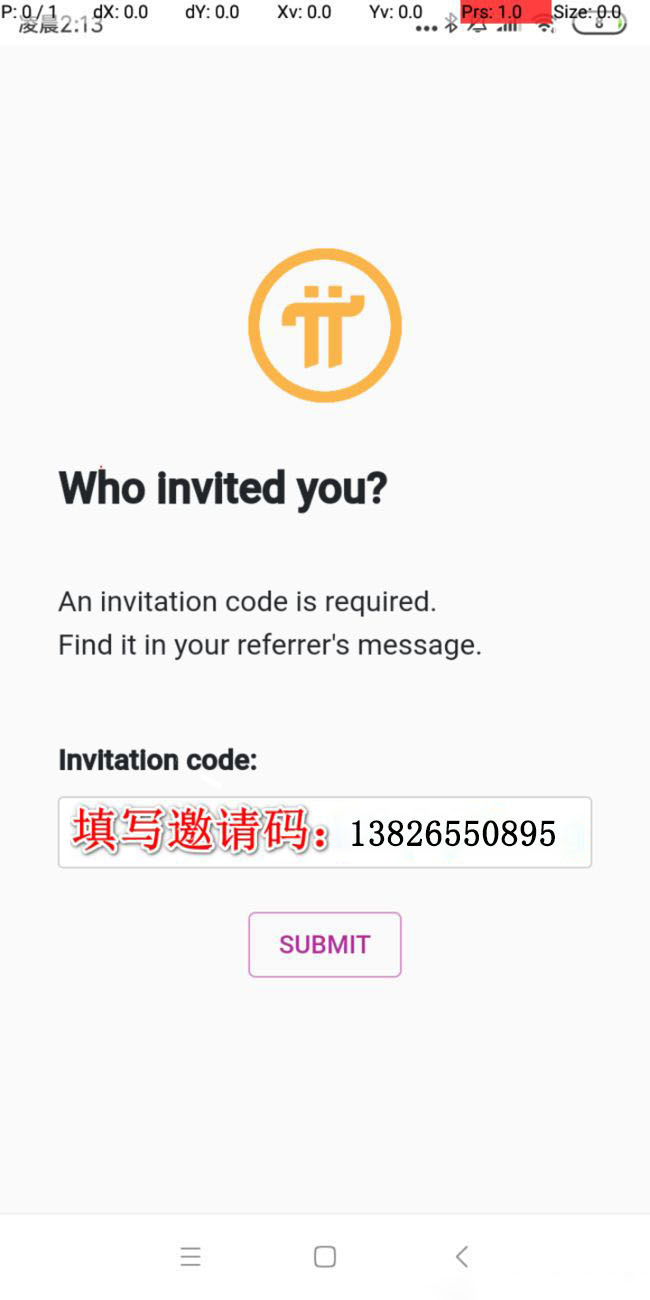
Task: Tap the invitation code input field
Action: point(325,832)
